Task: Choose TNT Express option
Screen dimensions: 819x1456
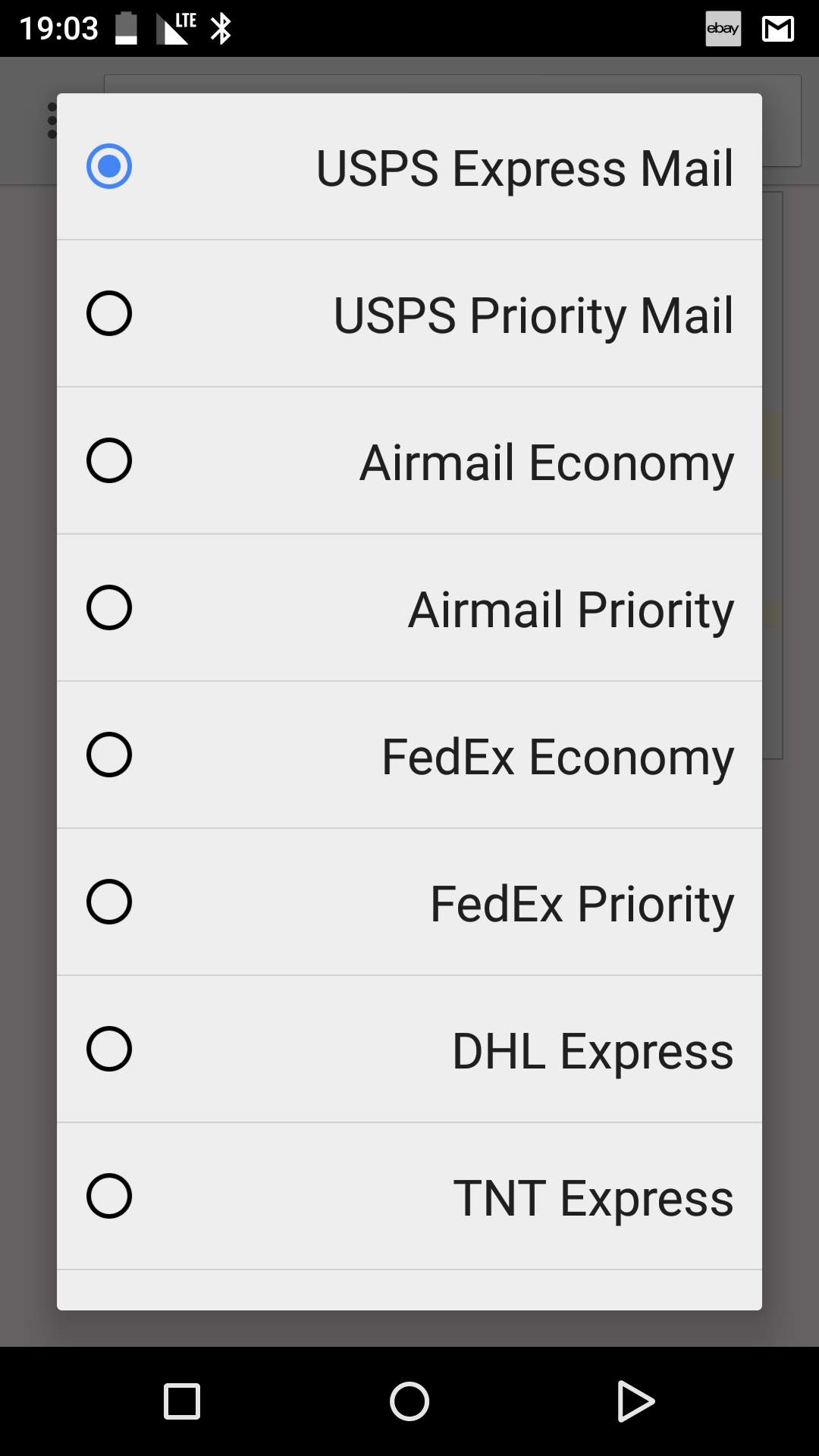Action: tap(409, 1197)
